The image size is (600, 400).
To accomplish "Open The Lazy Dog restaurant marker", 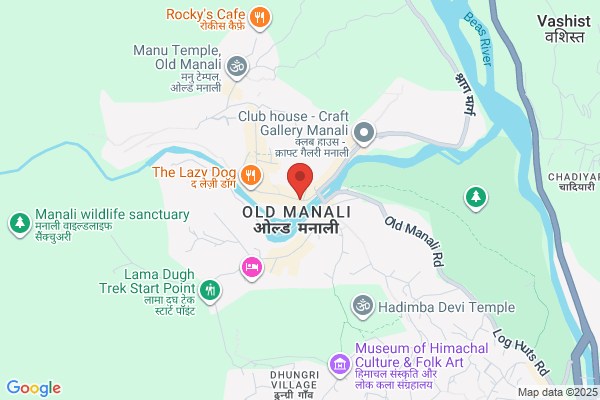I will (x=251, y=176).
